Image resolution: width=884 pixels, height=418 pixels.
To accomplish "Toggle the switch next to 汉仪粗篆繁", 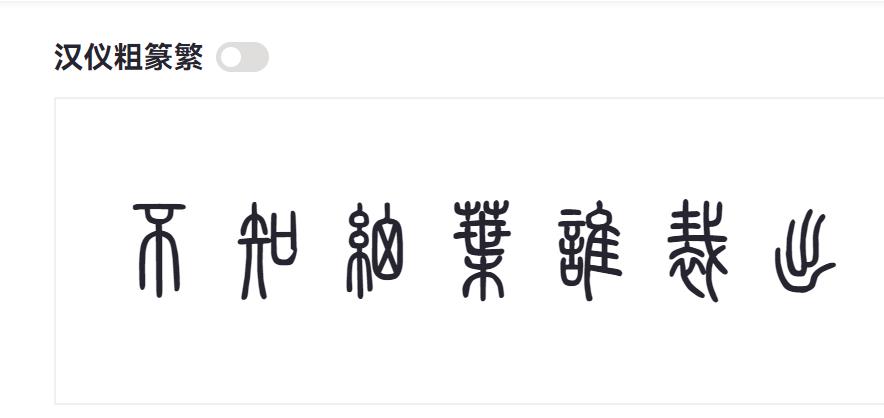I will [x=242, y=58].
